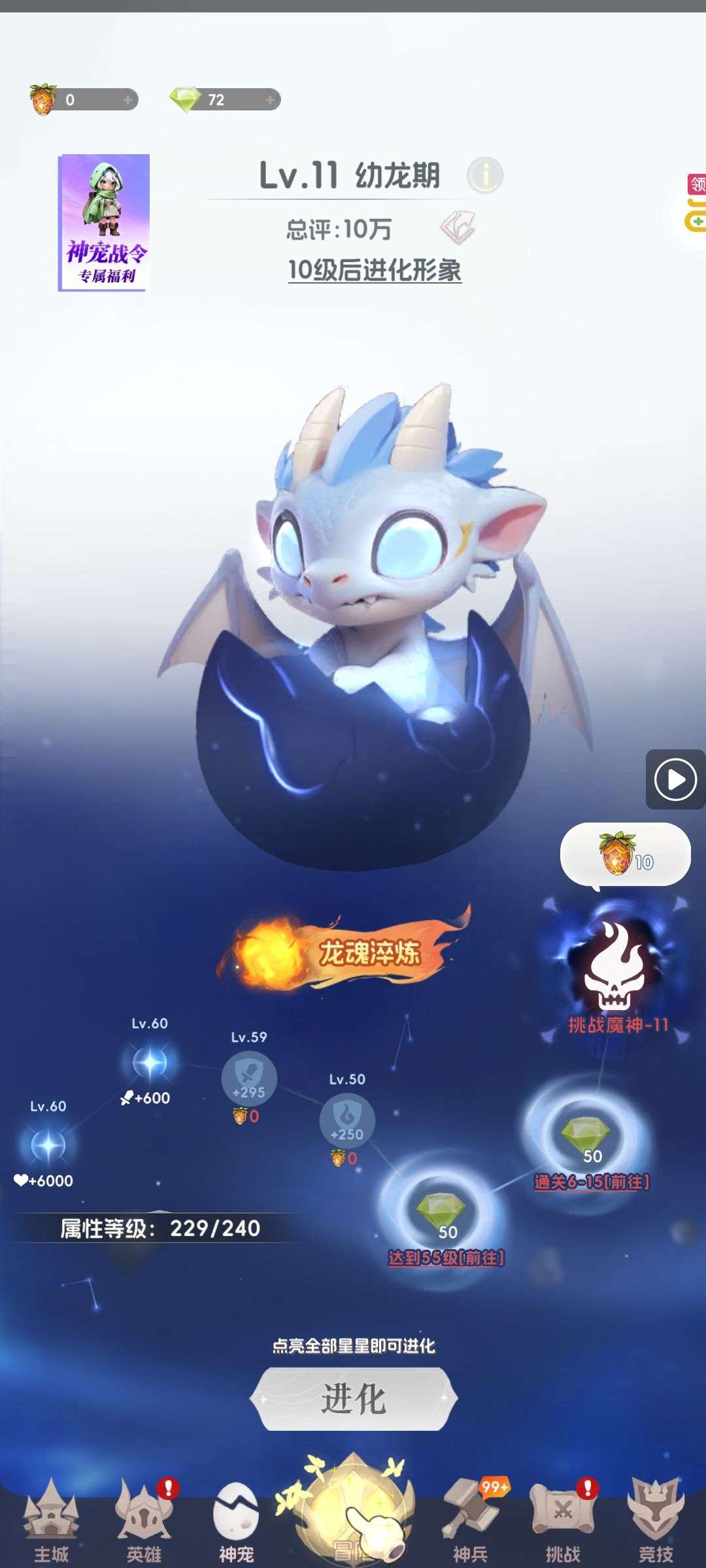Open the cards icon beside 总评

458,228
